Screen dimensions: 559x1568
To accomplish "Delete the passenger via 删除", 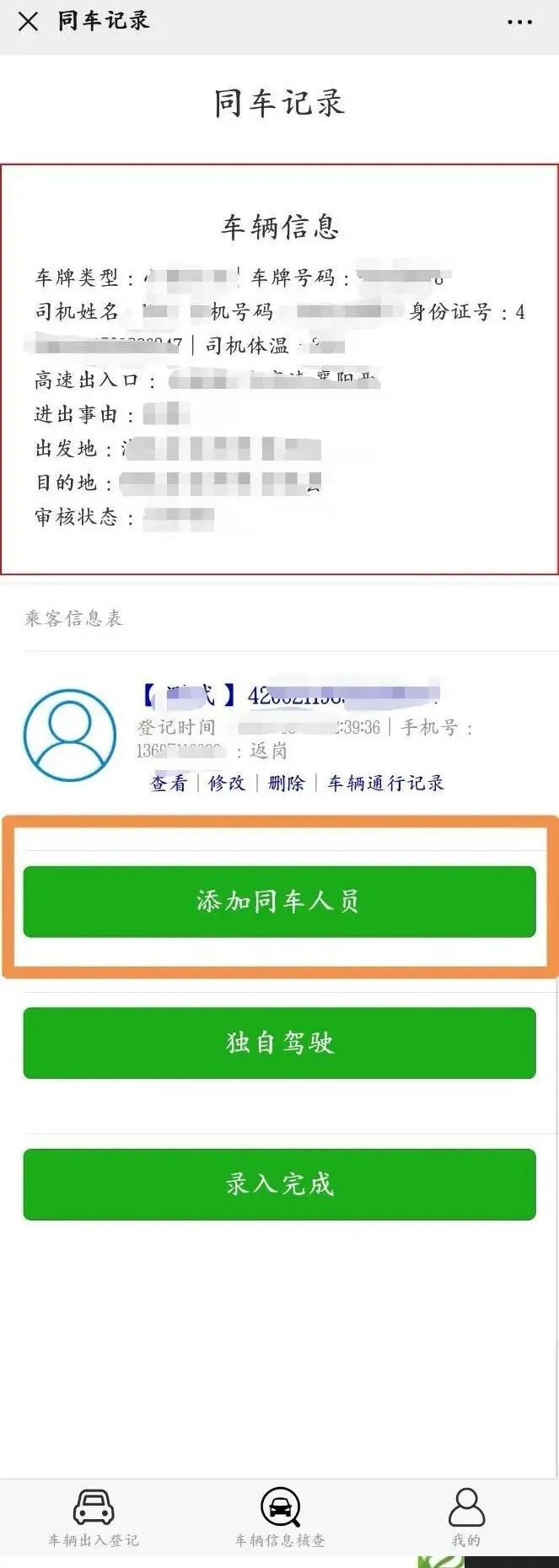I will pos(286,784).
